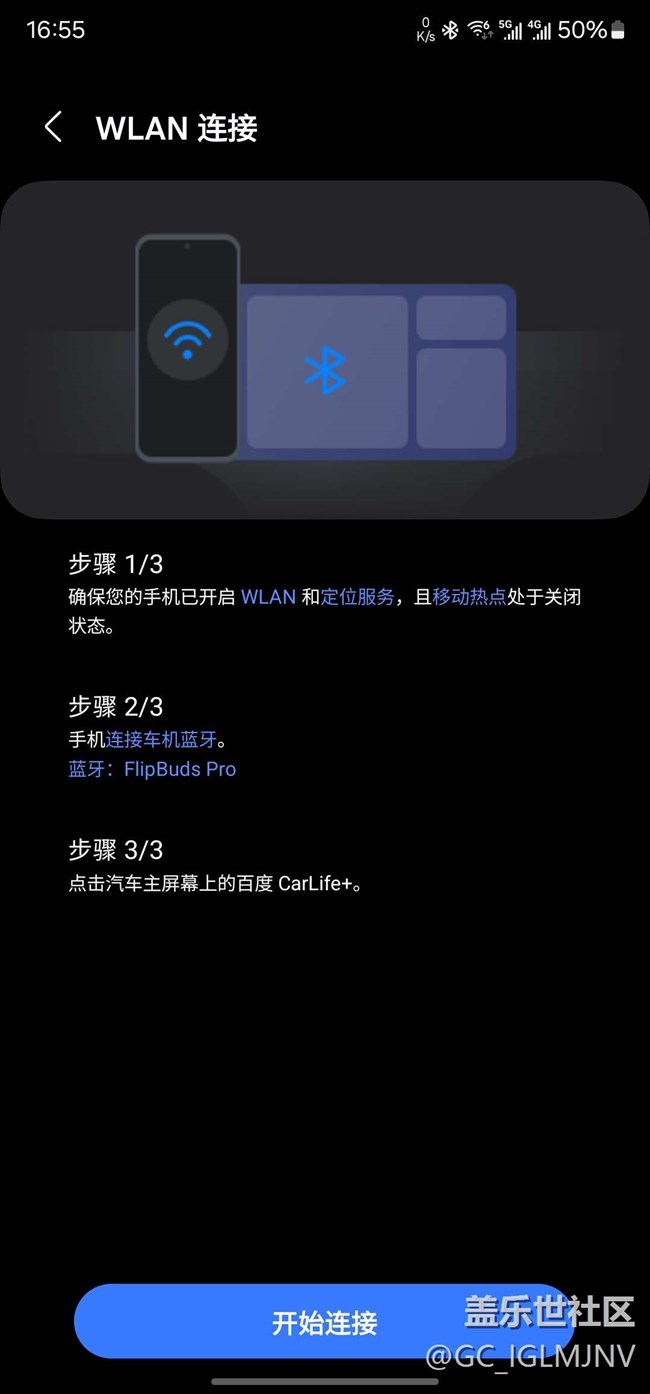Open the 移动热点 link
Image resolution: width=650 pixels, height=1394 pixels.
pos(469,597)
